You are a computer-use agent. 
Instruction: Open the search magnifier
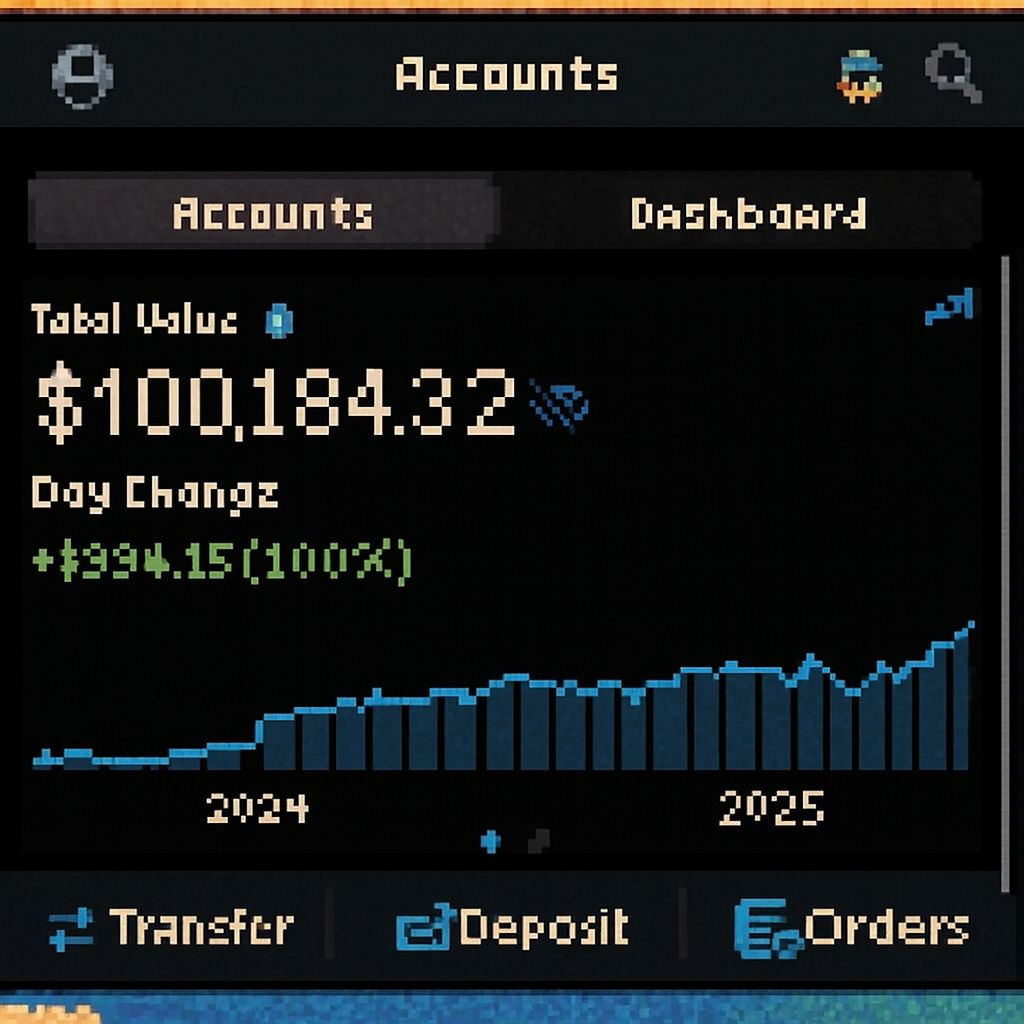point(952,75)
